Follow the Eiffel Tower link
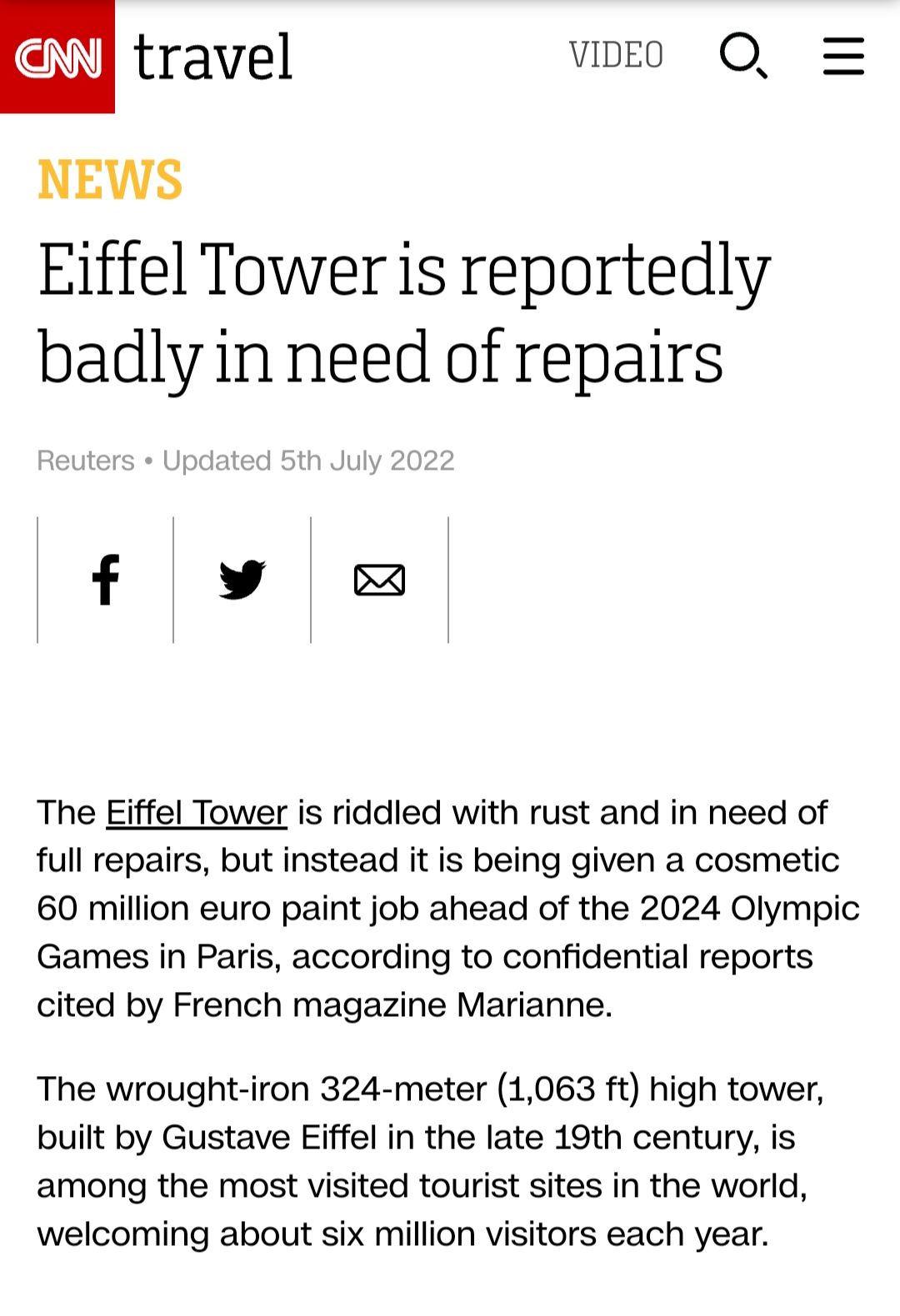The height and width of the screenshot is (1316, 900). pos(197,812)
